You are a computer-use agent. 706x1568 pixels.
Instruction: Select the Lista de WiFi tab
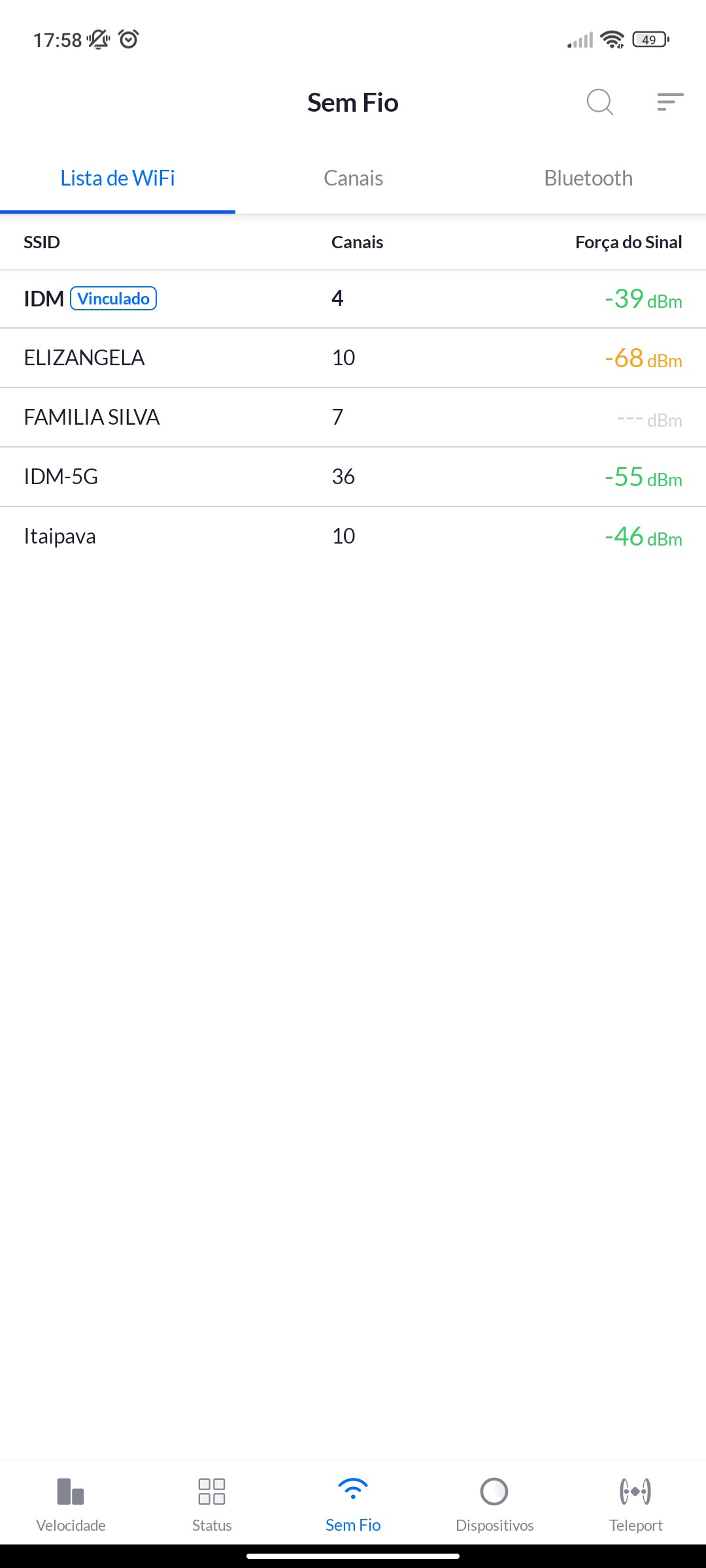[x=118, y=178]
